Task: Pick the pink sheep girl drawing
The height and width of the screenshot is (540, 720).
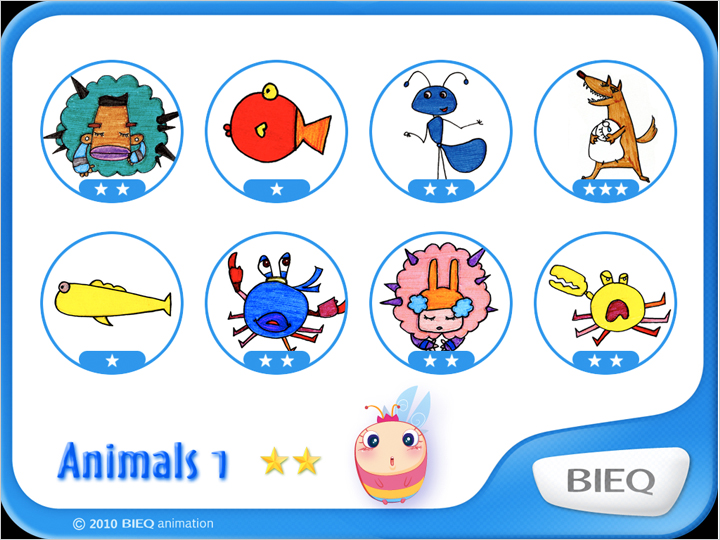Action: (441, 300)
